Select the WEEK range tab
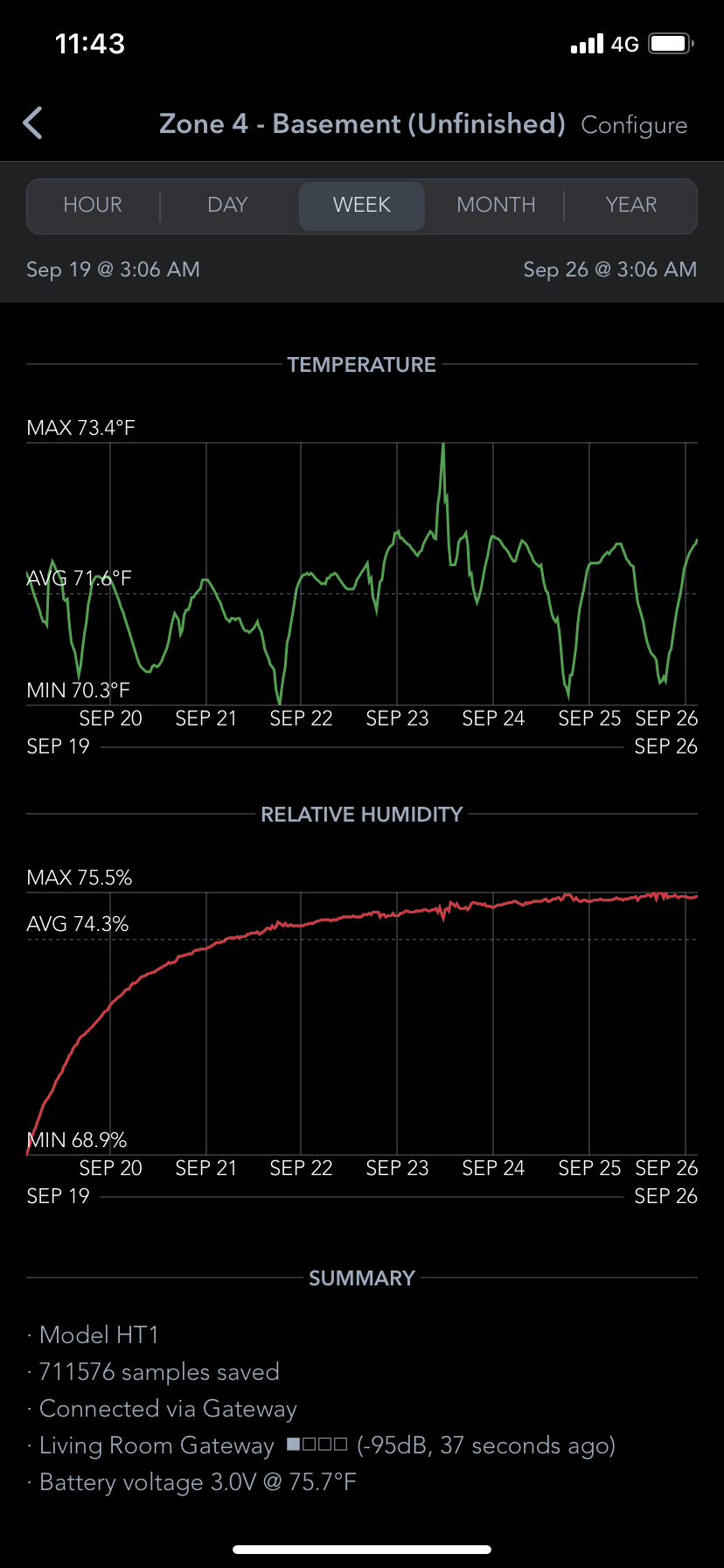The width and height of the screenshot is (724, 1568). pos(362,205)
